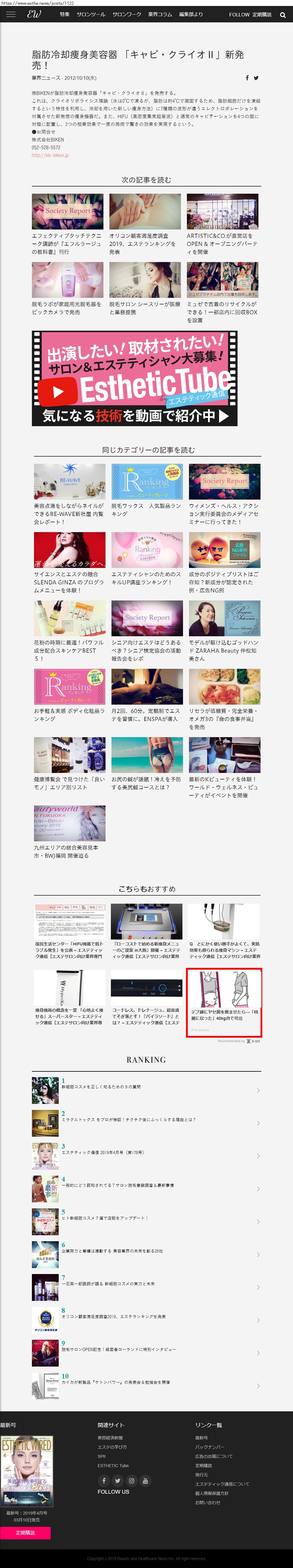Share article on Facebook

[247, 78]
